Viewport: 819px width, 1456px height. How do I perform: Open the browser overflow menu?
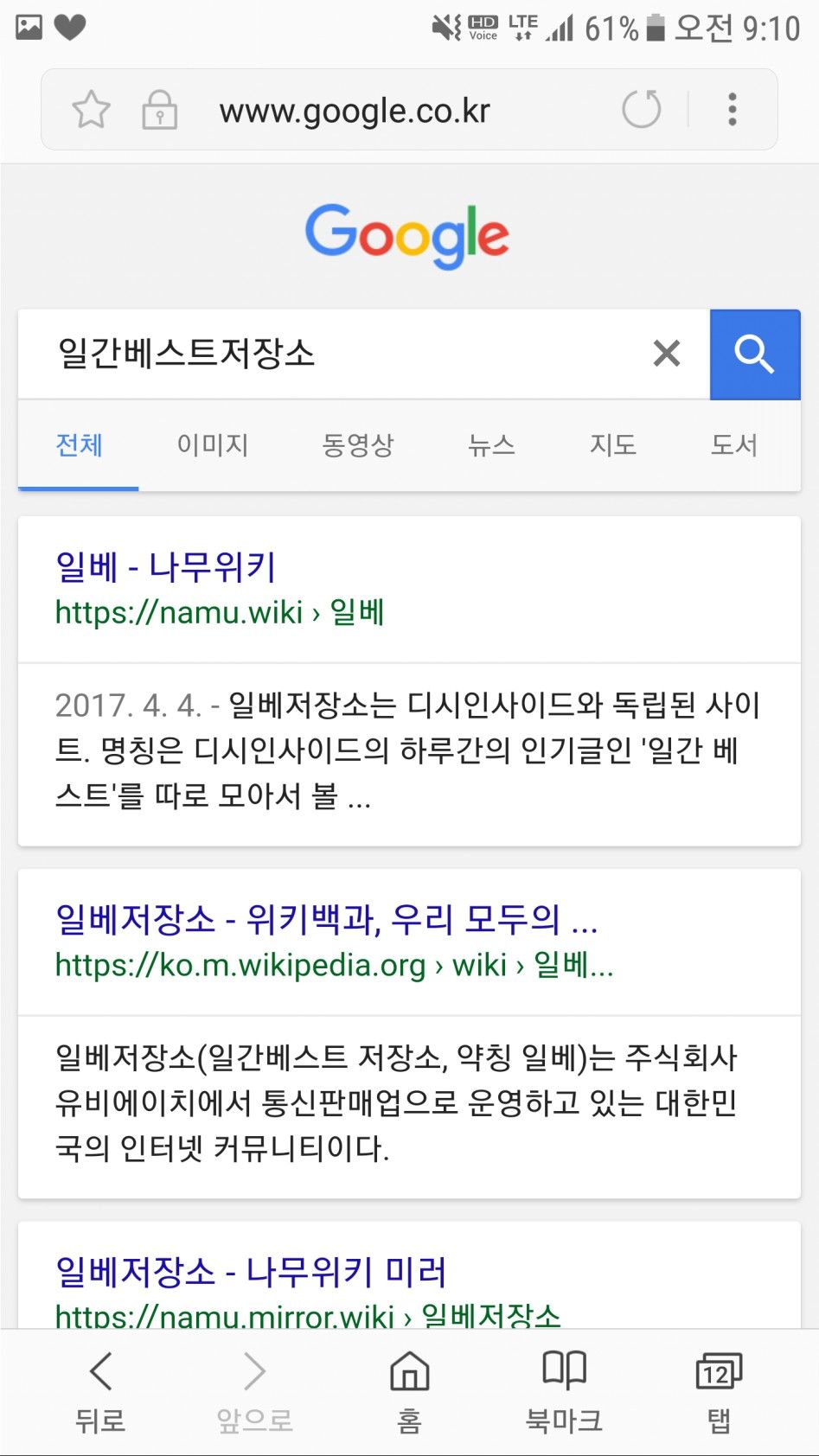click(x=733, y=110)
